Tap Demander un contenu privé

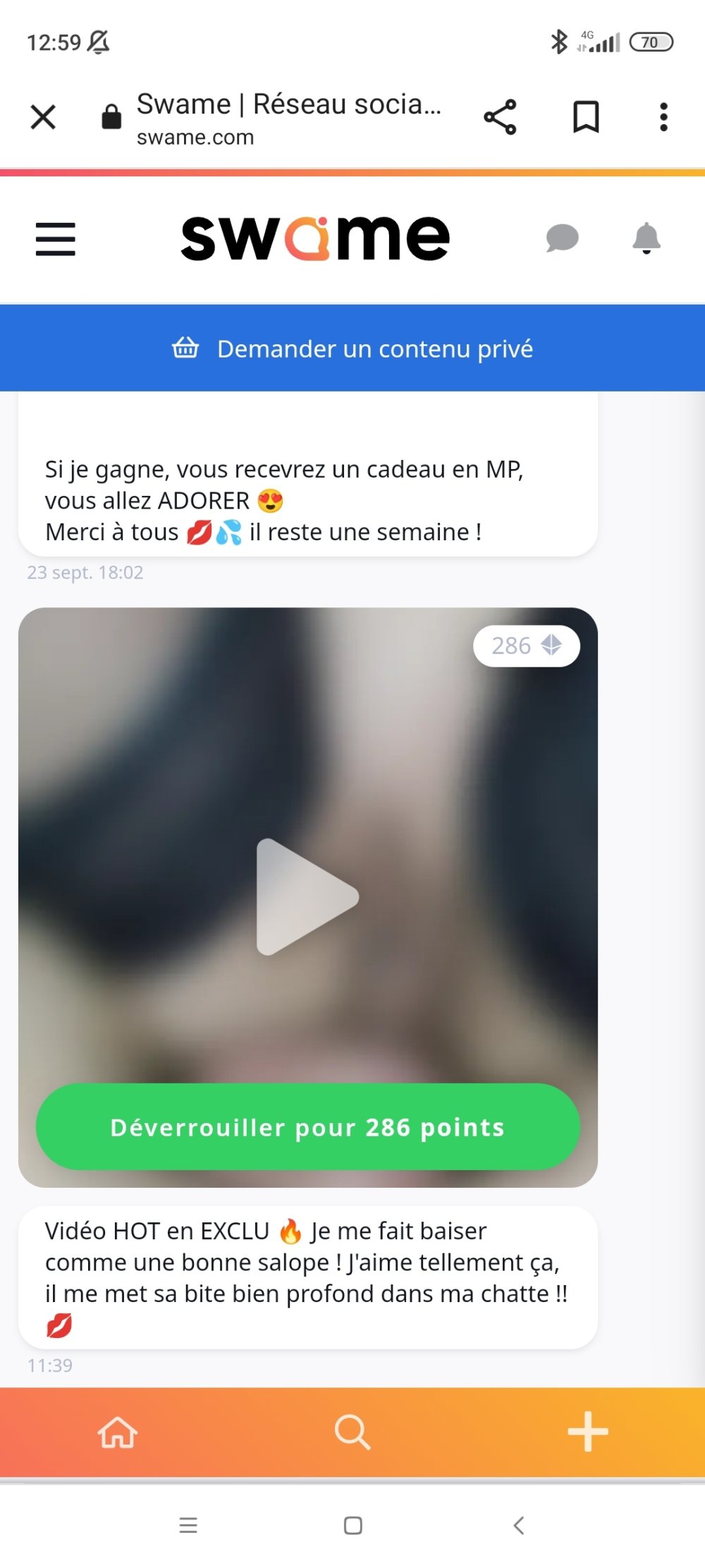[x=352, y=348]
